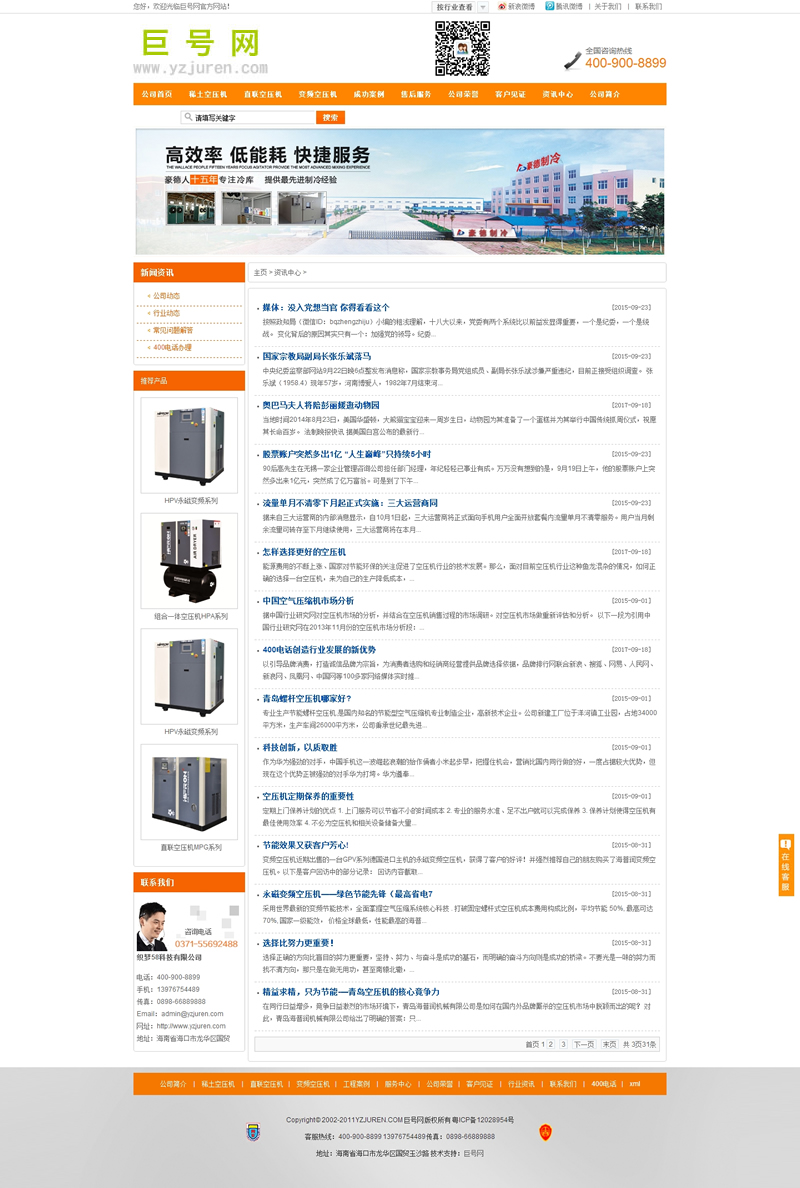Open the 按行业查看 dropdown

click(x=460, y=7)
